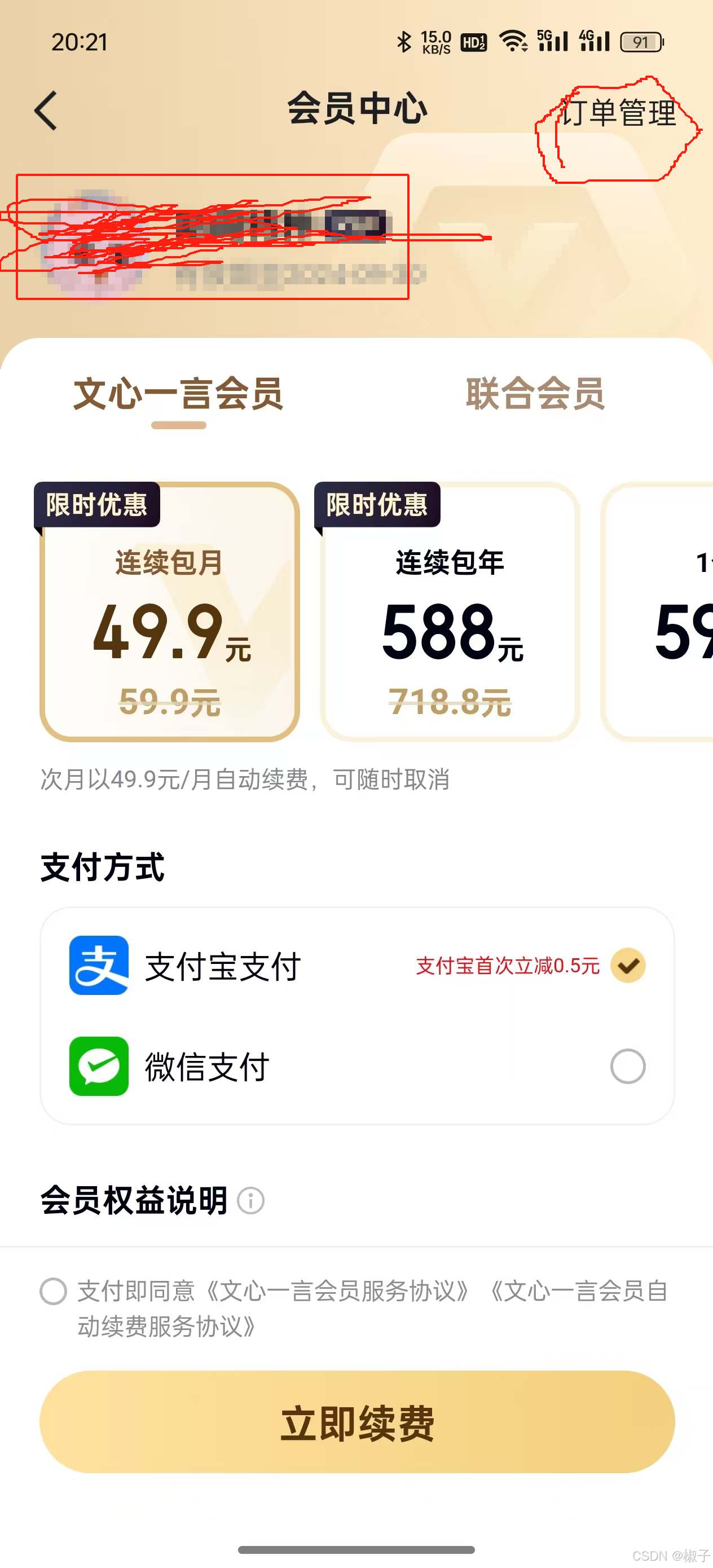The height and width of the screenshot is (1568, 713).
Task: Select 微信支付 as payment method
Action: pos(358,1067)
